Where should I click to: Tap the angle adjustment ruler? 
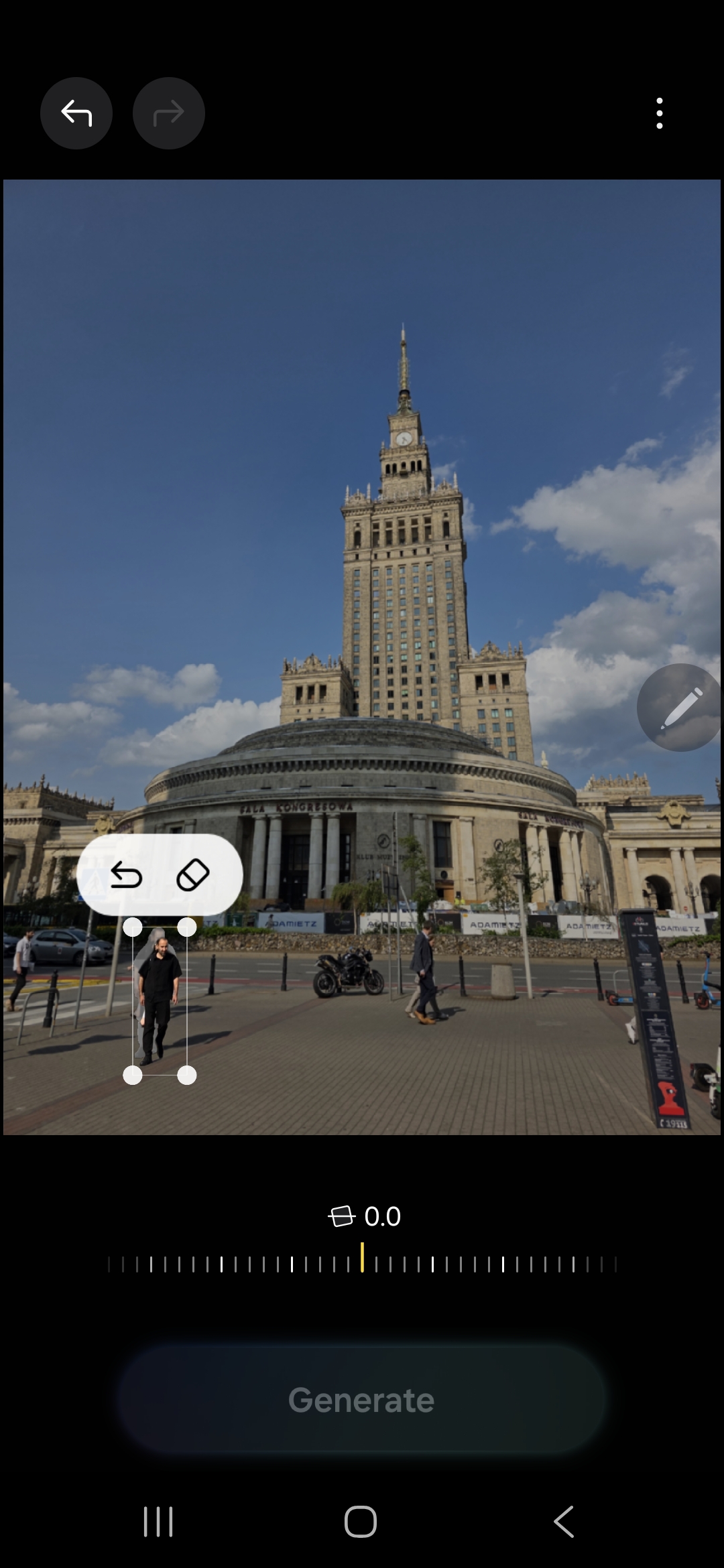pyautogui.click(x=362, y=1264)
